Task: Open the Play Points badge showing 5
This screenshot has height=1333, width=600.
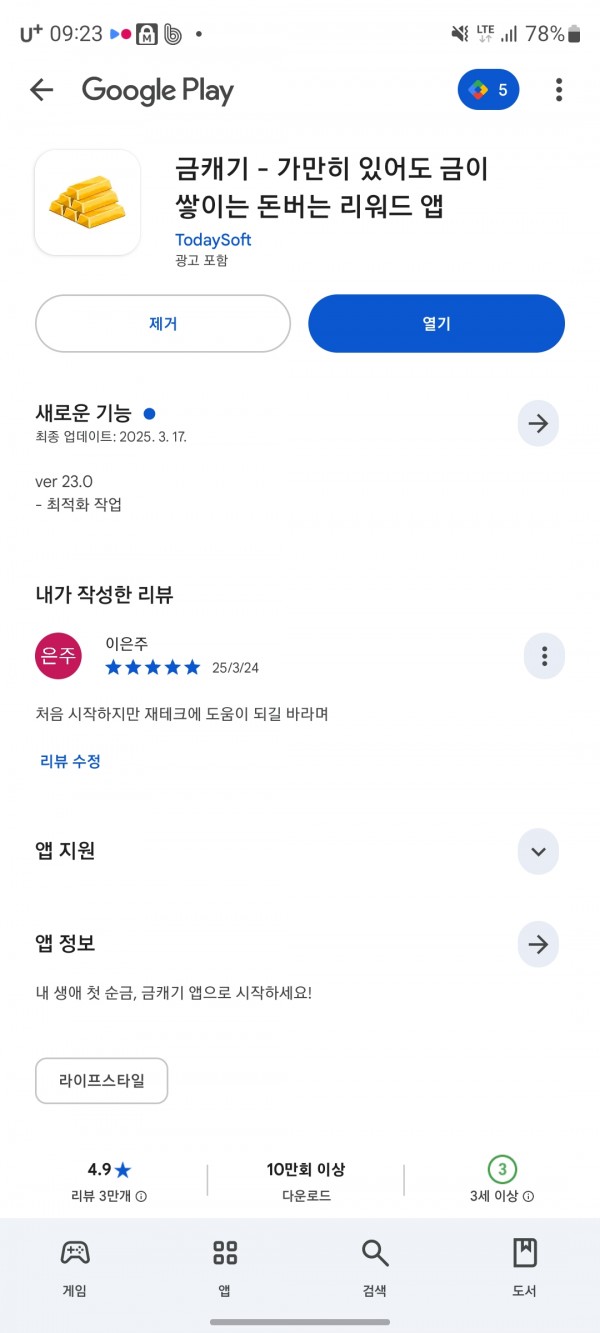Action: click(489, 90)
